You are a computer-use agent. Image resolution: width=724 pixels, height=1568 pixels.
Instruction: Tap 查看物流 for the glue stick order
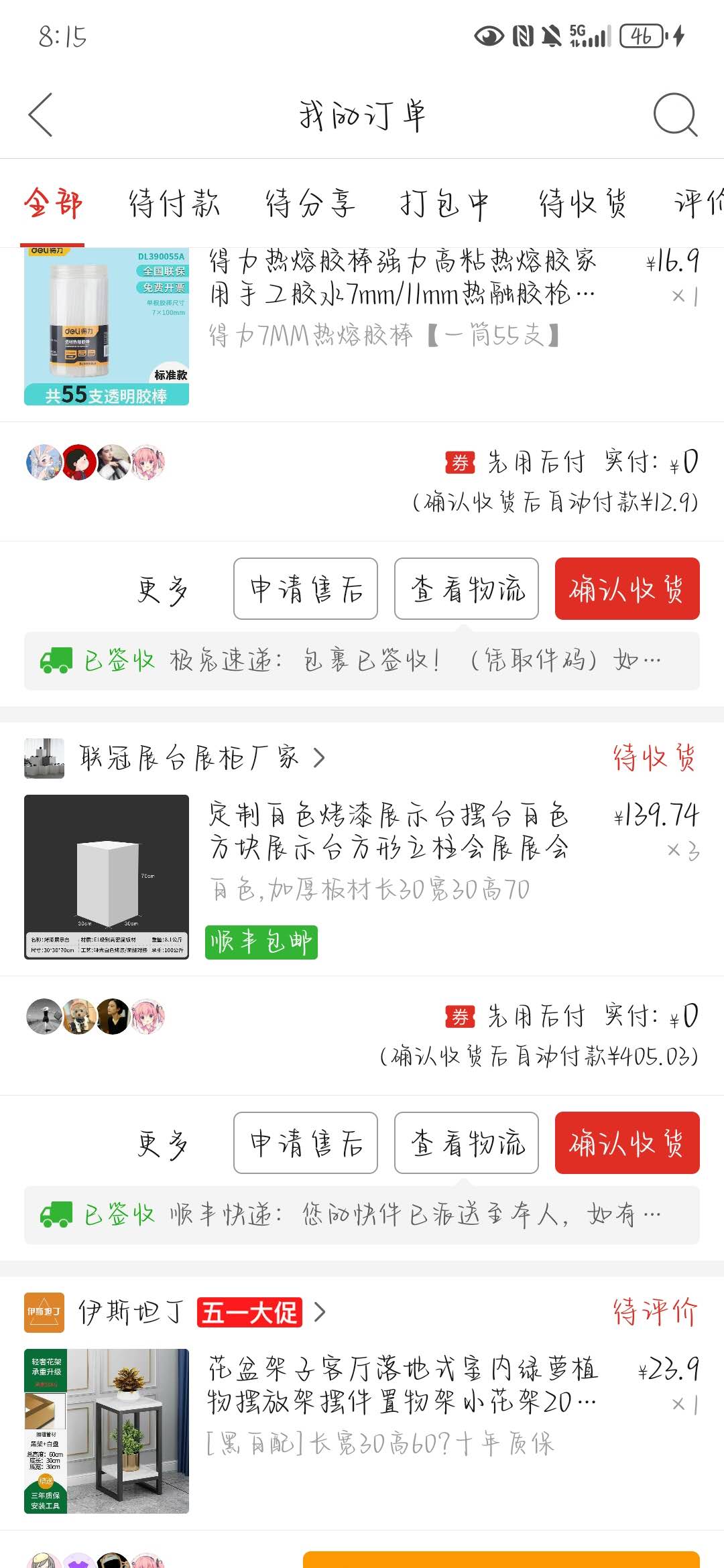pyautogui.click(x=467, y=589)
